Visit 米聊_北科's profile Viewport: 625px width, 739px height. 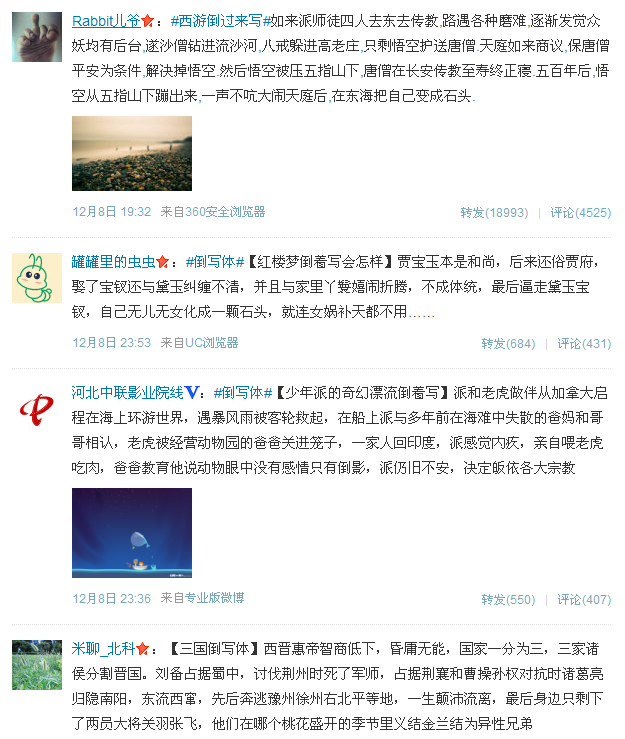click(103, 647)
